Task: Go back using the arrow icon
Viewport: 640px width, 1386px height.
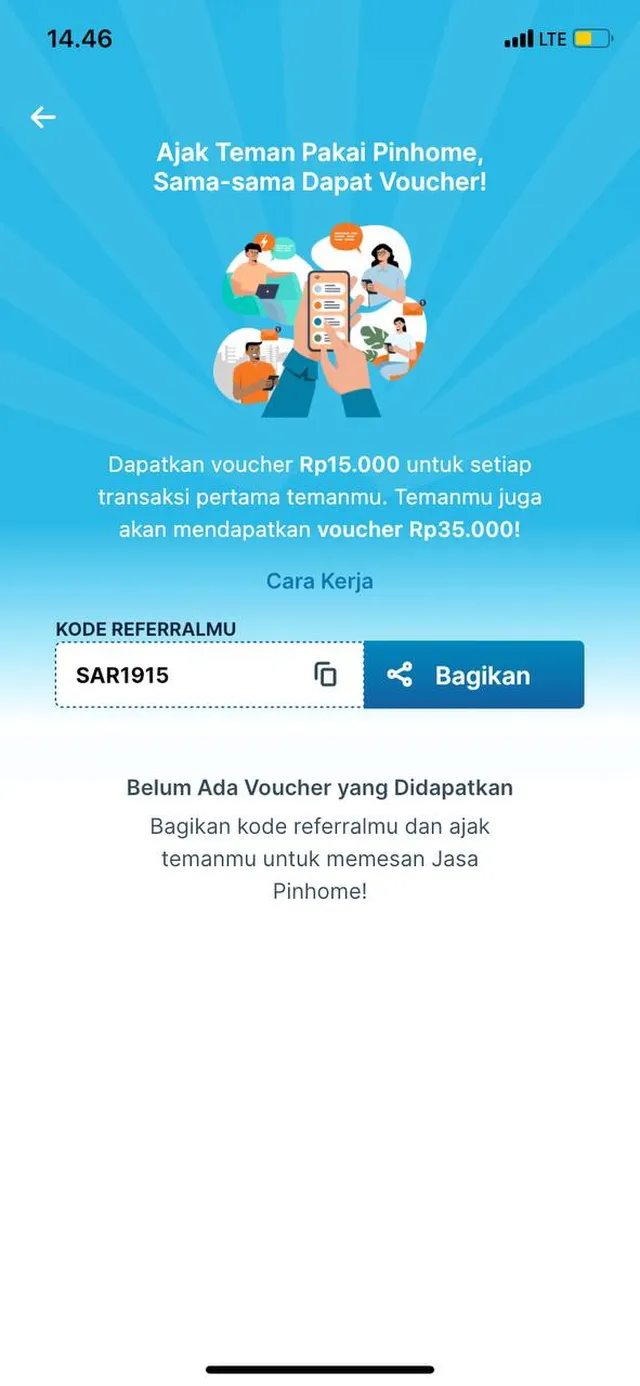Action: click(43, 118)
